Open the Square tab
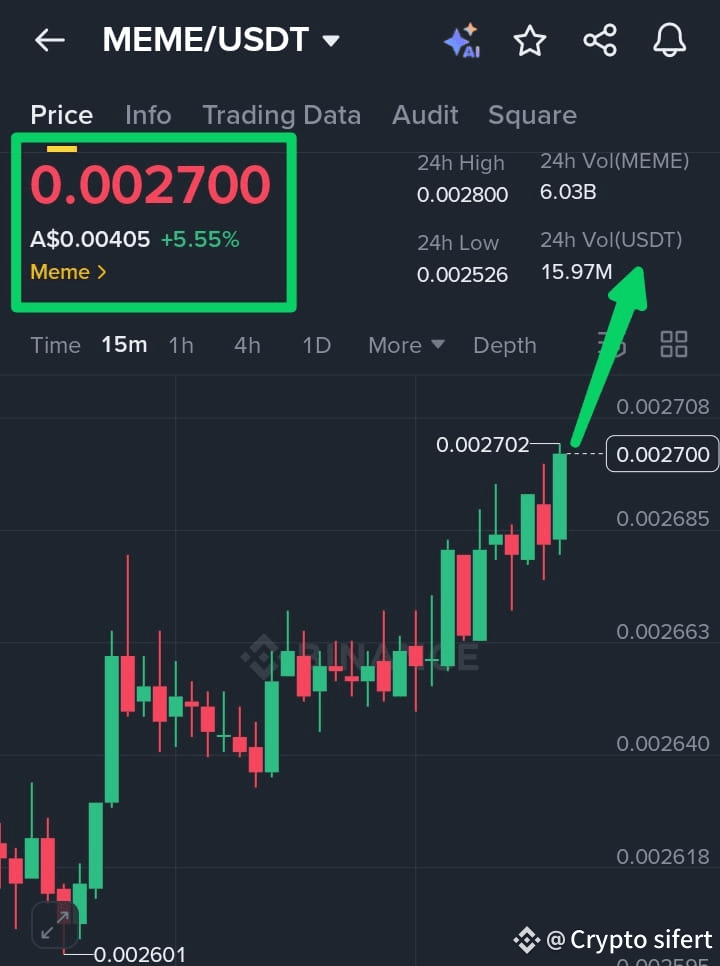The image size is (720, 966). (x=532, y=115)
